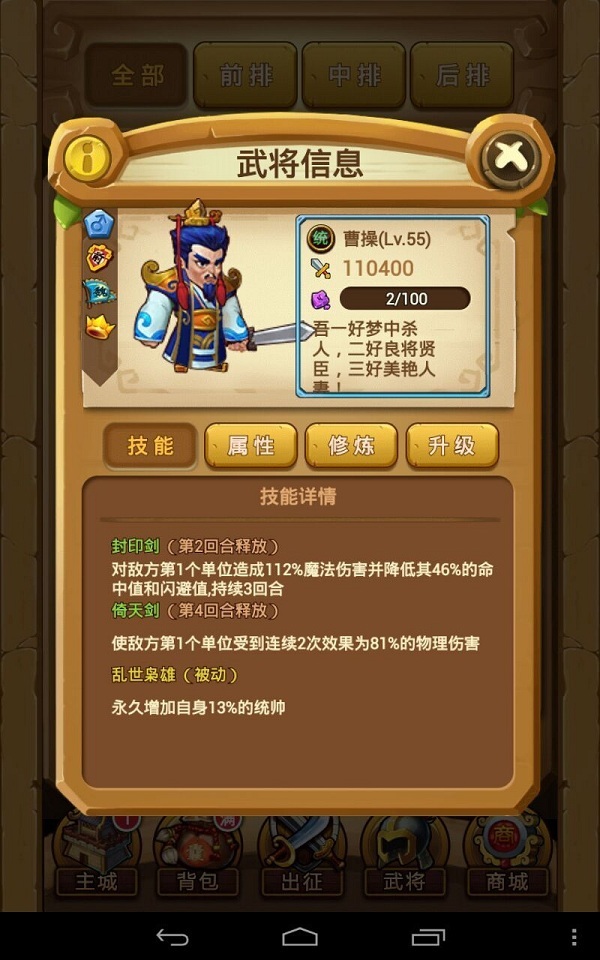600x960 pixels.
Task: Open the yellow info icon
Action: 89,157
